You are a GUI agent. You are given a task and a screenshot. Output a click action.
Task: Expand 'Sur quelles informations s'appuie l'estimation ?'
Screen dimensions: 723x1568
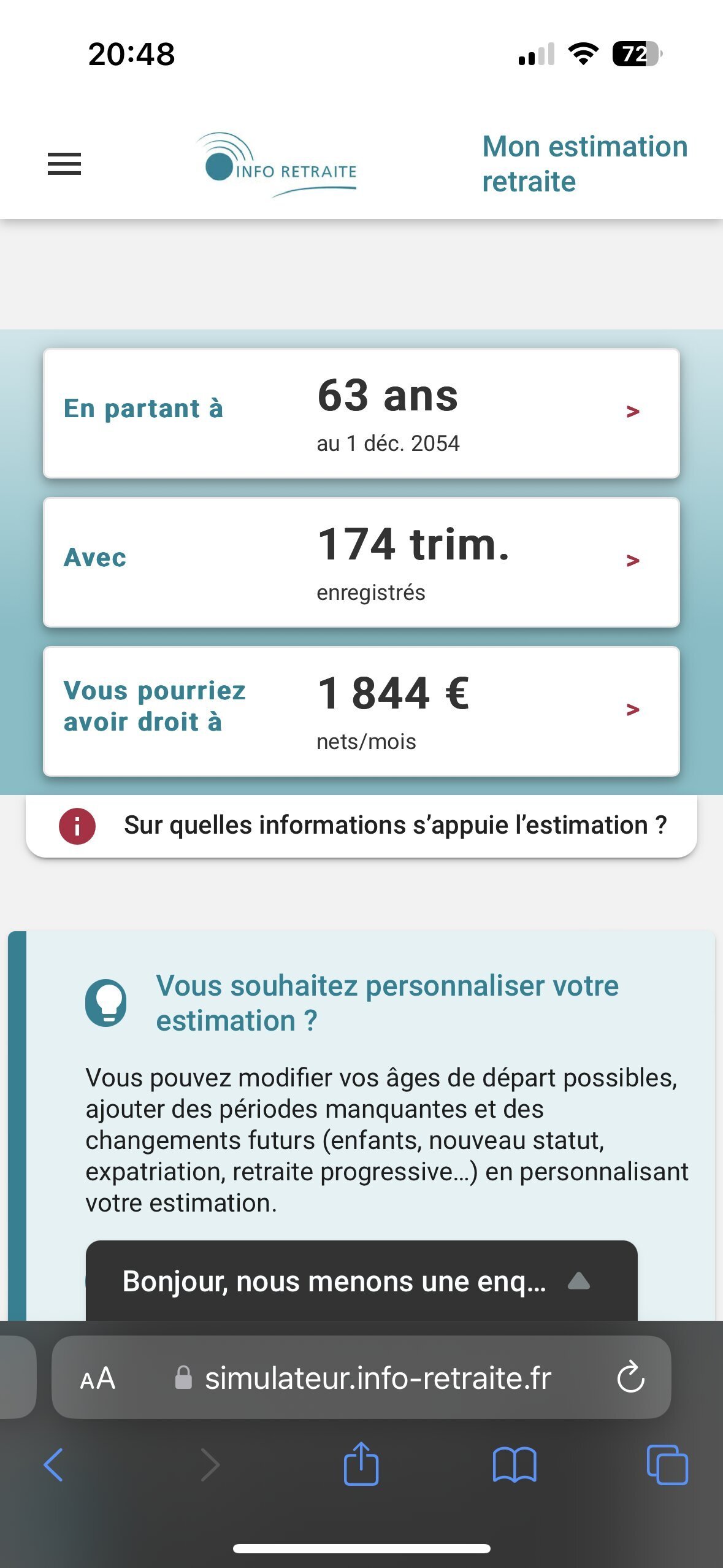point(361,826)
